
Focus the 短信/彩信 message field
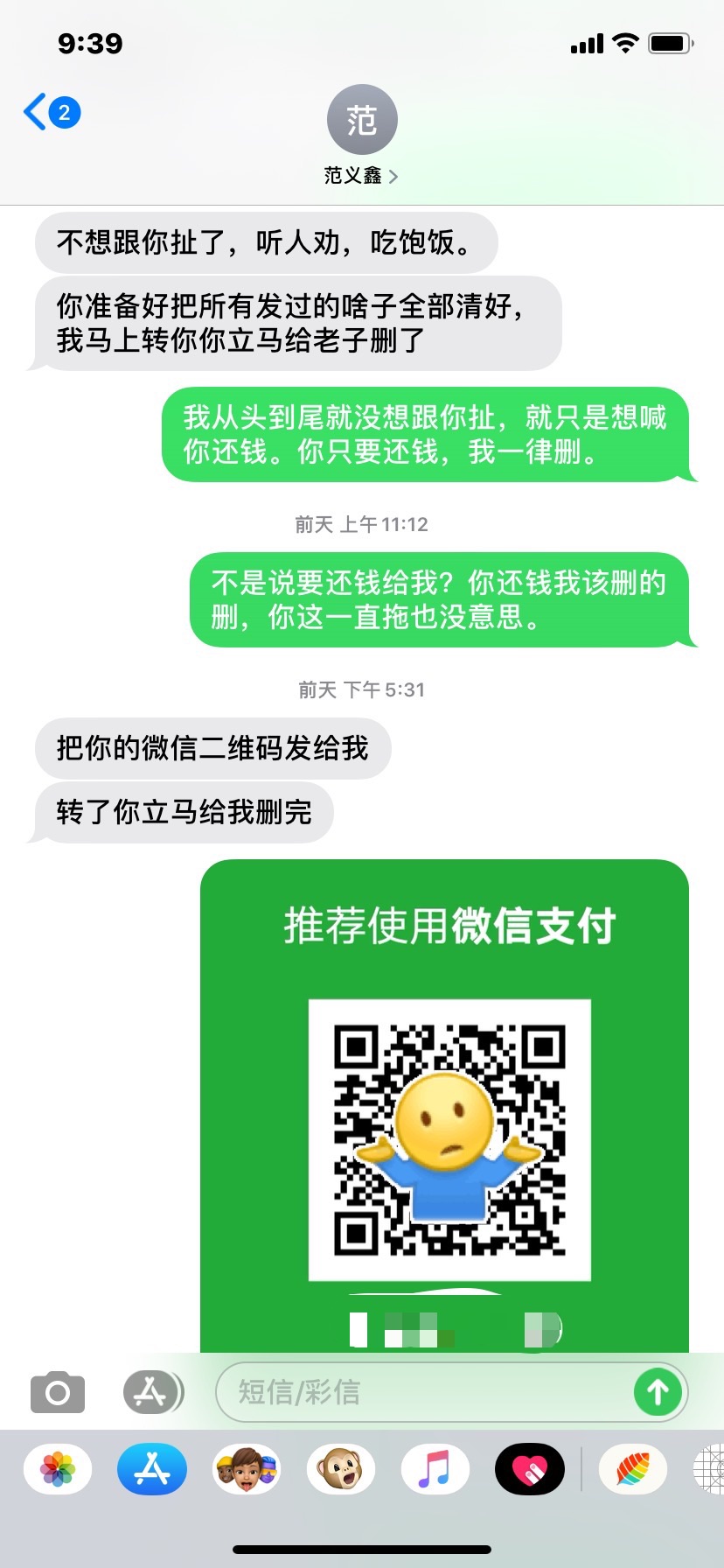click(x=428, y=1391)
